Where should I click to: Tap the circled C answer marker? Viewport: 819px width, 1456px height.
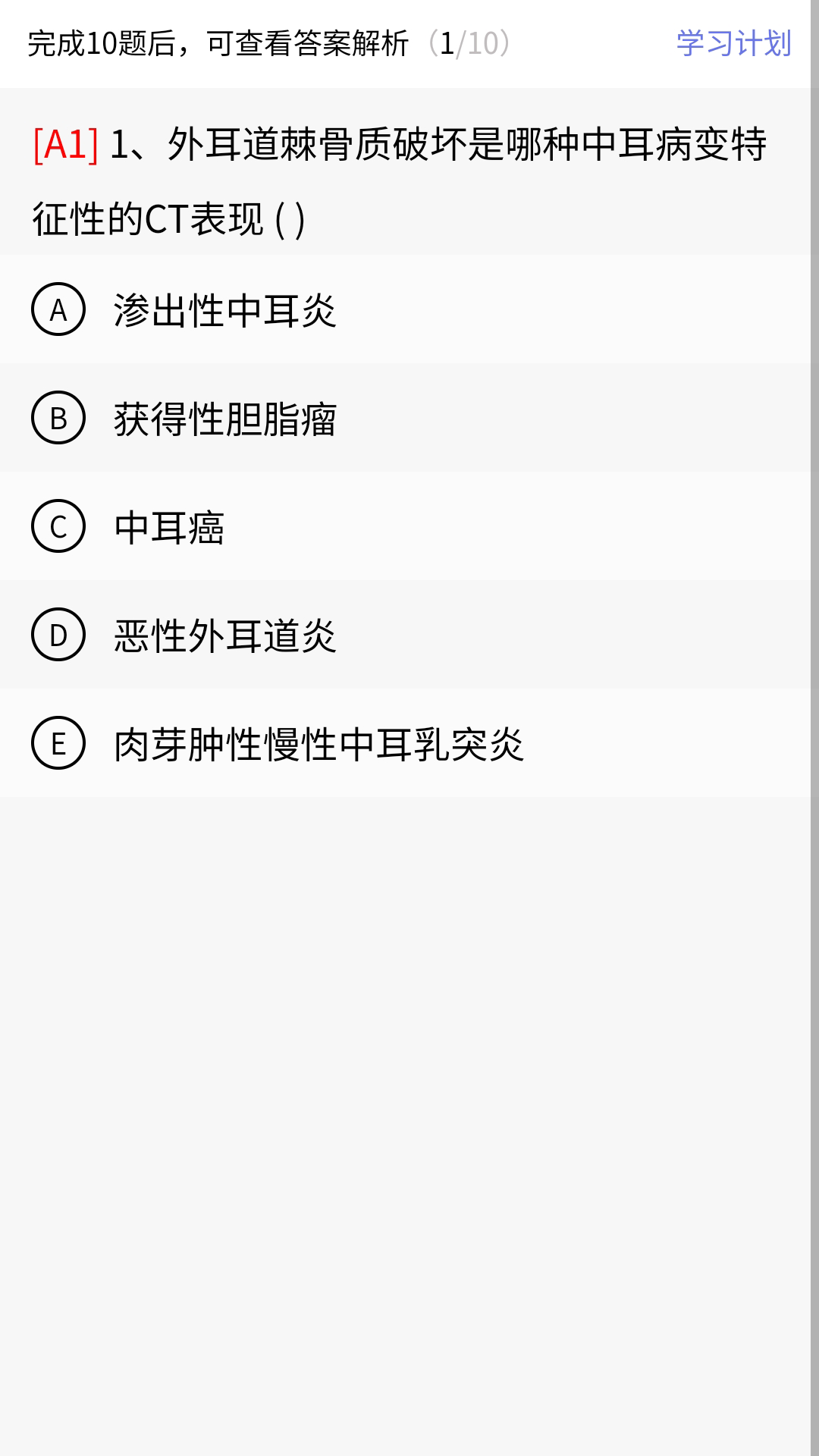point(59,527)
